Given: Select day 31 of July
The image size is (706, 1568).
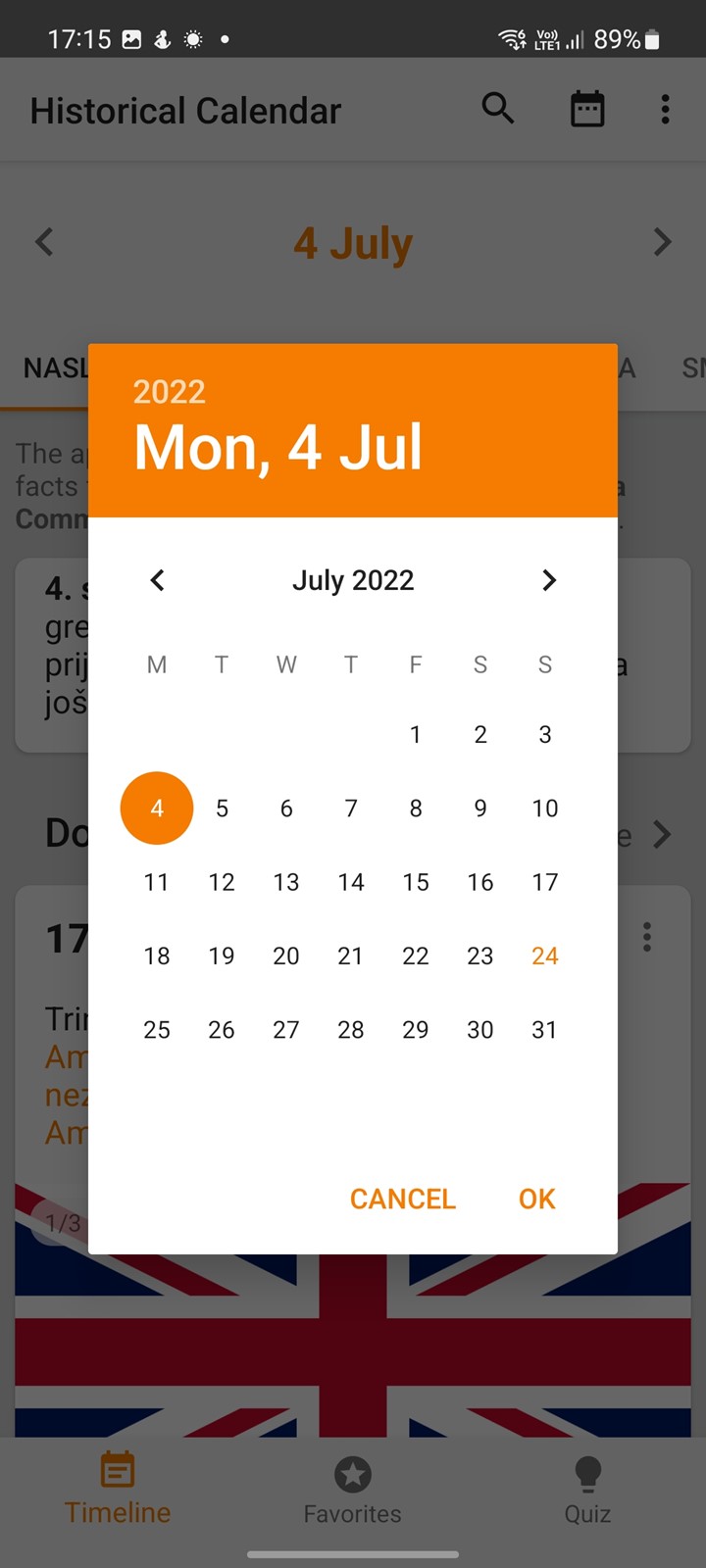Looking at the screenshot, I should (545, 1030).
